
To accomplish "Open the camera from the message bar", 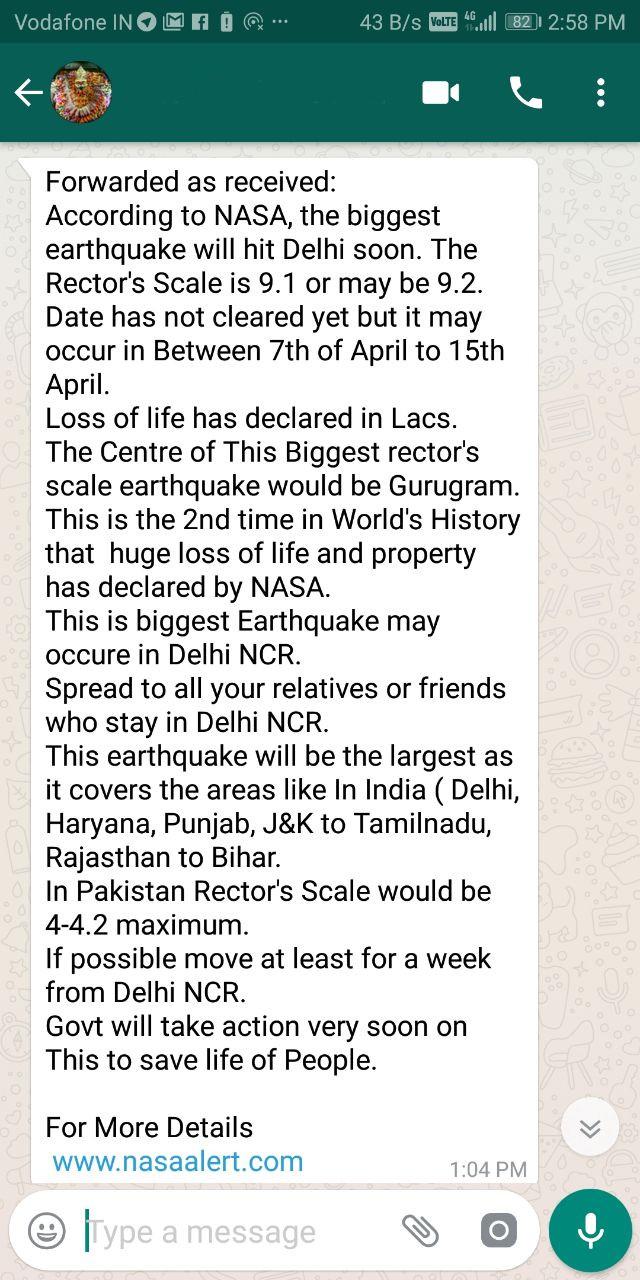I will coord(498,1231).
